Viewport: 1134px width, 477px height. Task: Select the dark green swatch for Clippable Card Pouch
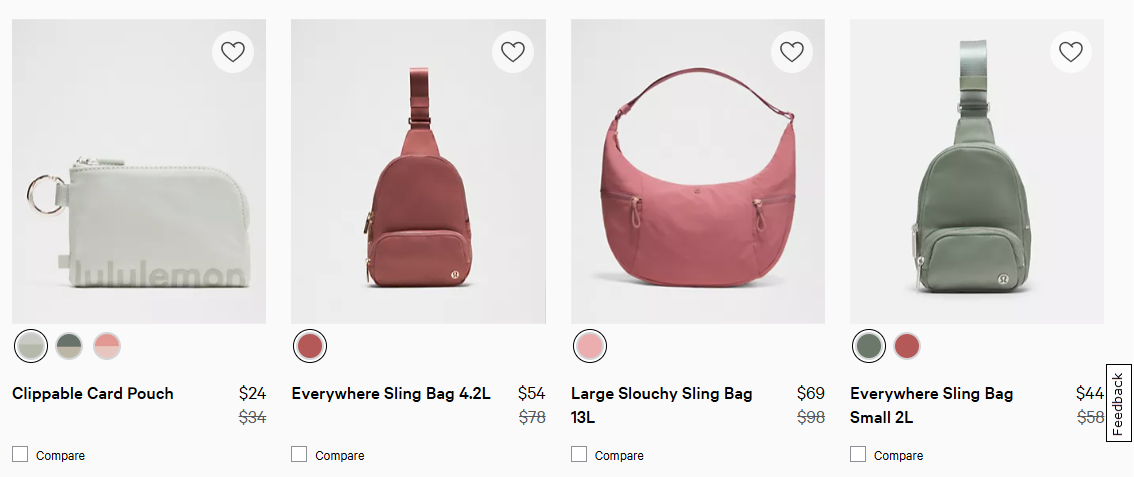click(x=69, y=346)
